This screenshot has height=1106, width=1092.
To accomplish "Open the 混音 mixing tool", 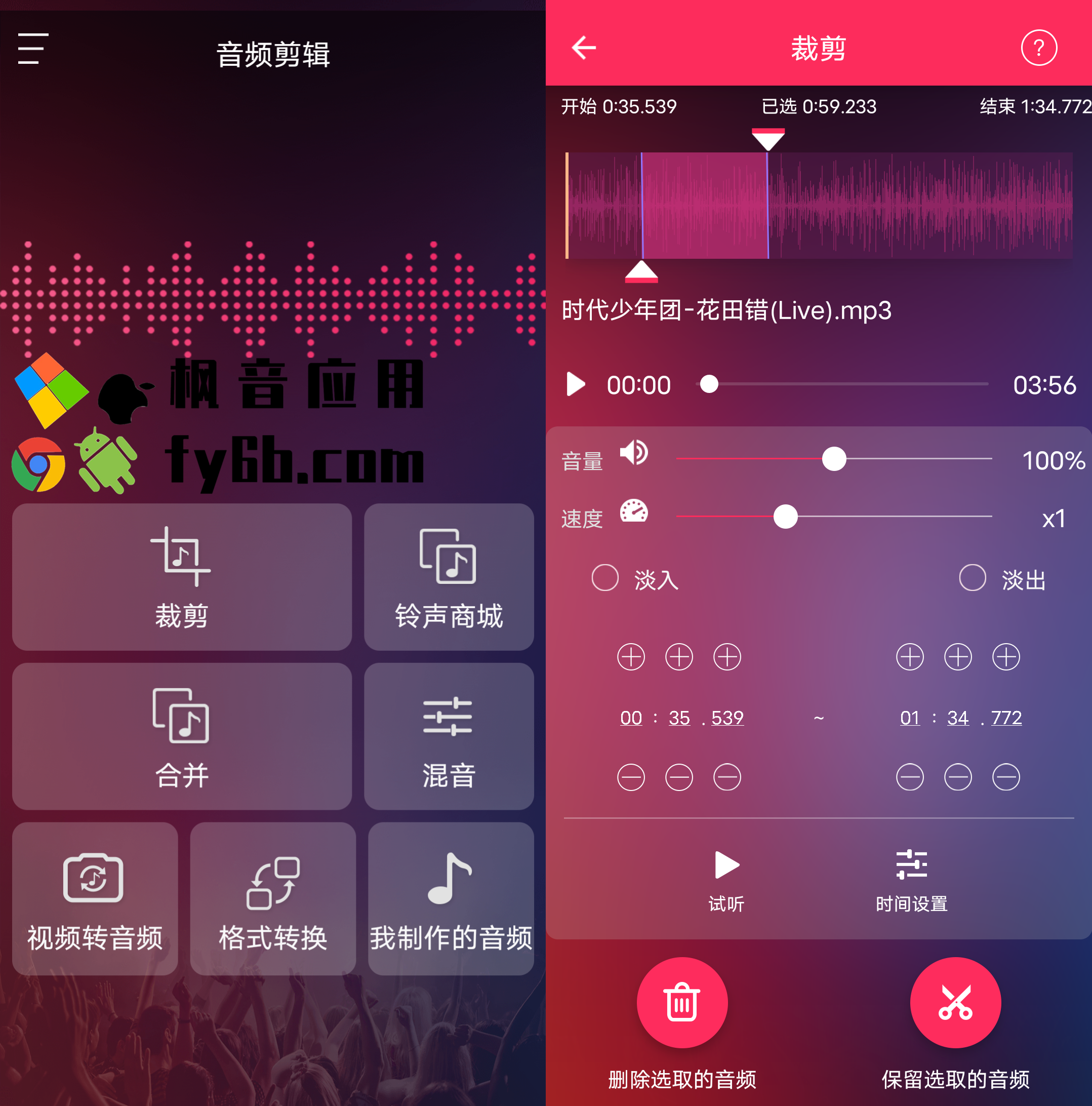I will (x=449, y=736).
